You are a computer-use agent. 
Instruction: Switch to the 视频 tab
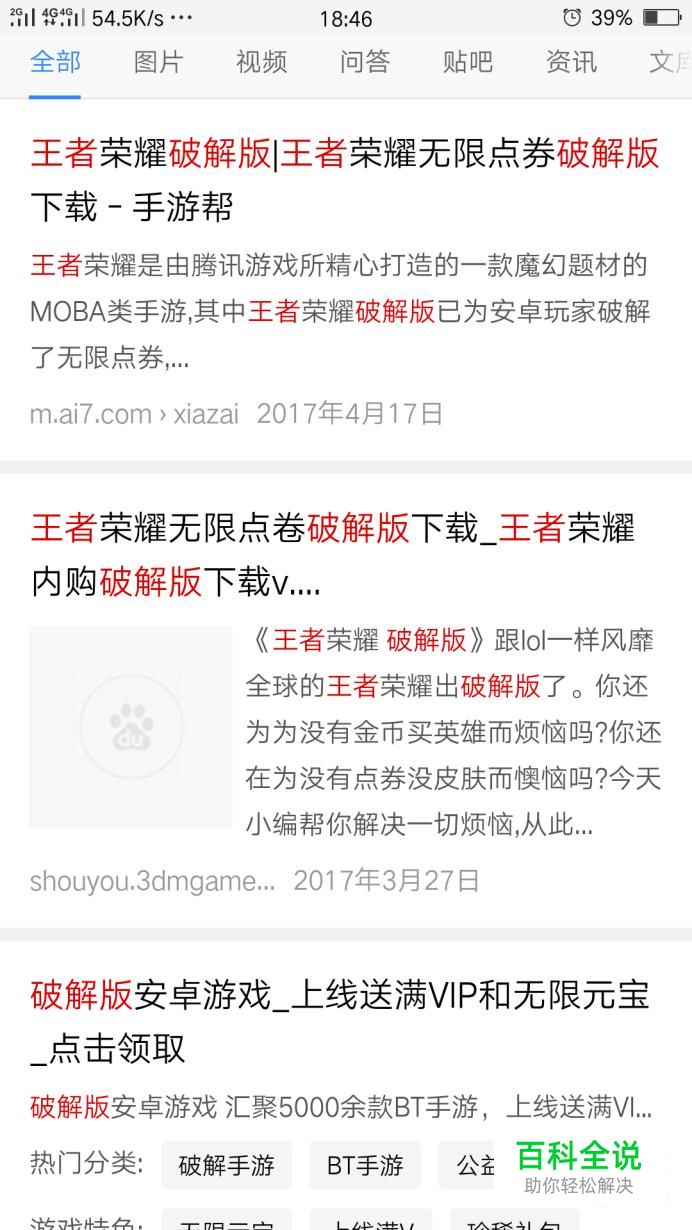[262, 63]
